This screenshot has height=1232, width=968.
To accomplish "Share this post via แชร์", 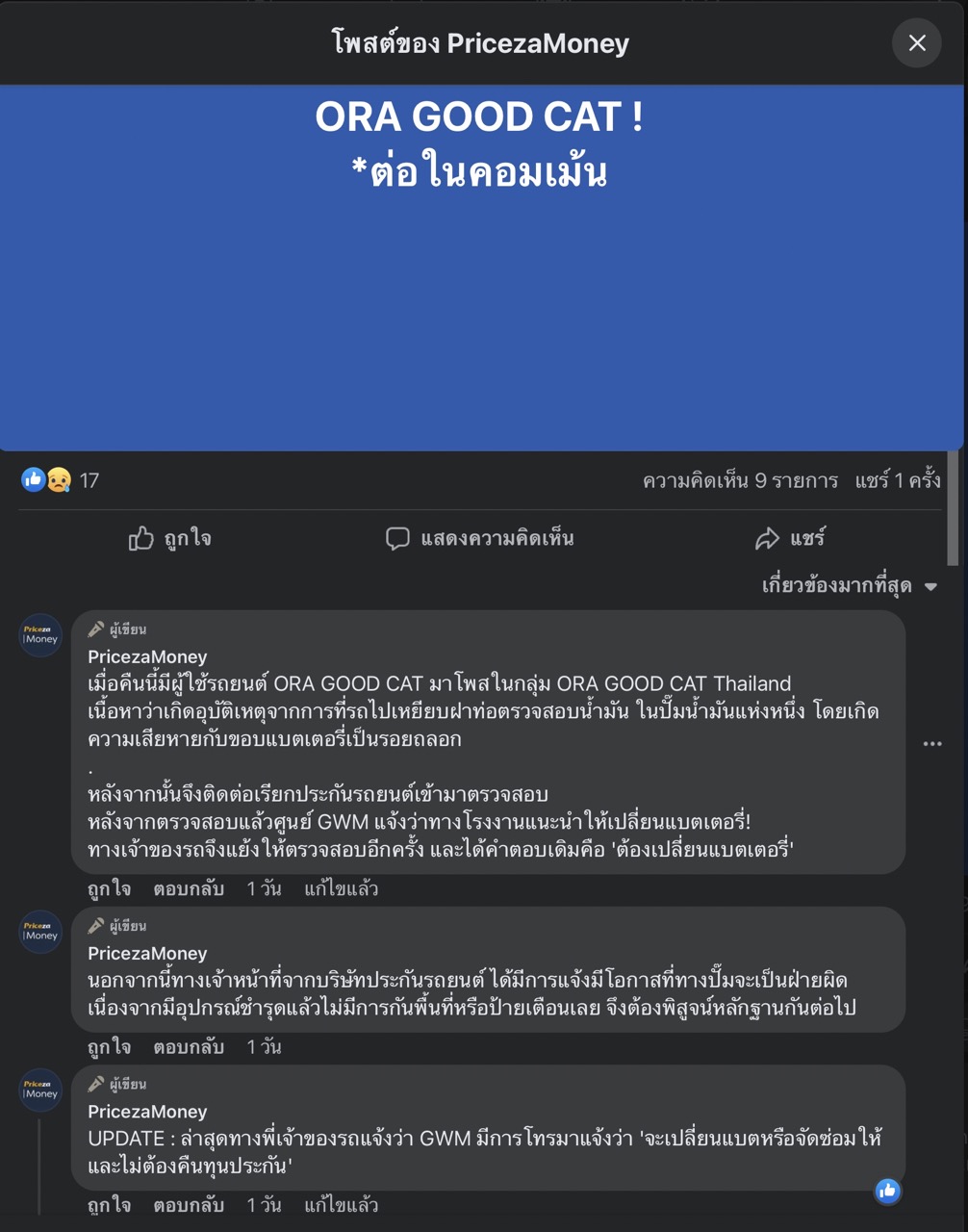I will click(790, 538).
